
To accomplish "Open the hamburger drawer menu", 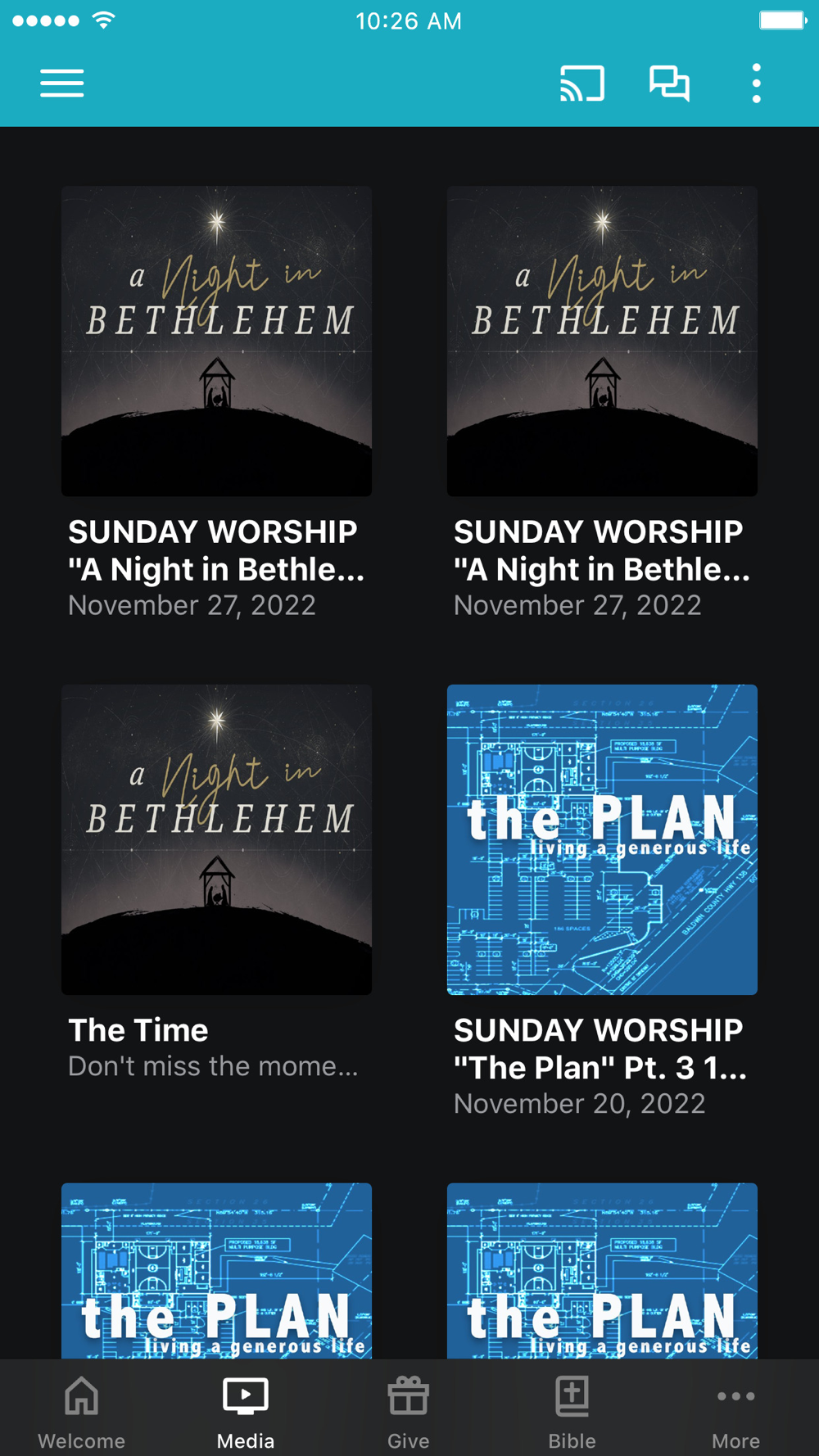I will 62,84.
